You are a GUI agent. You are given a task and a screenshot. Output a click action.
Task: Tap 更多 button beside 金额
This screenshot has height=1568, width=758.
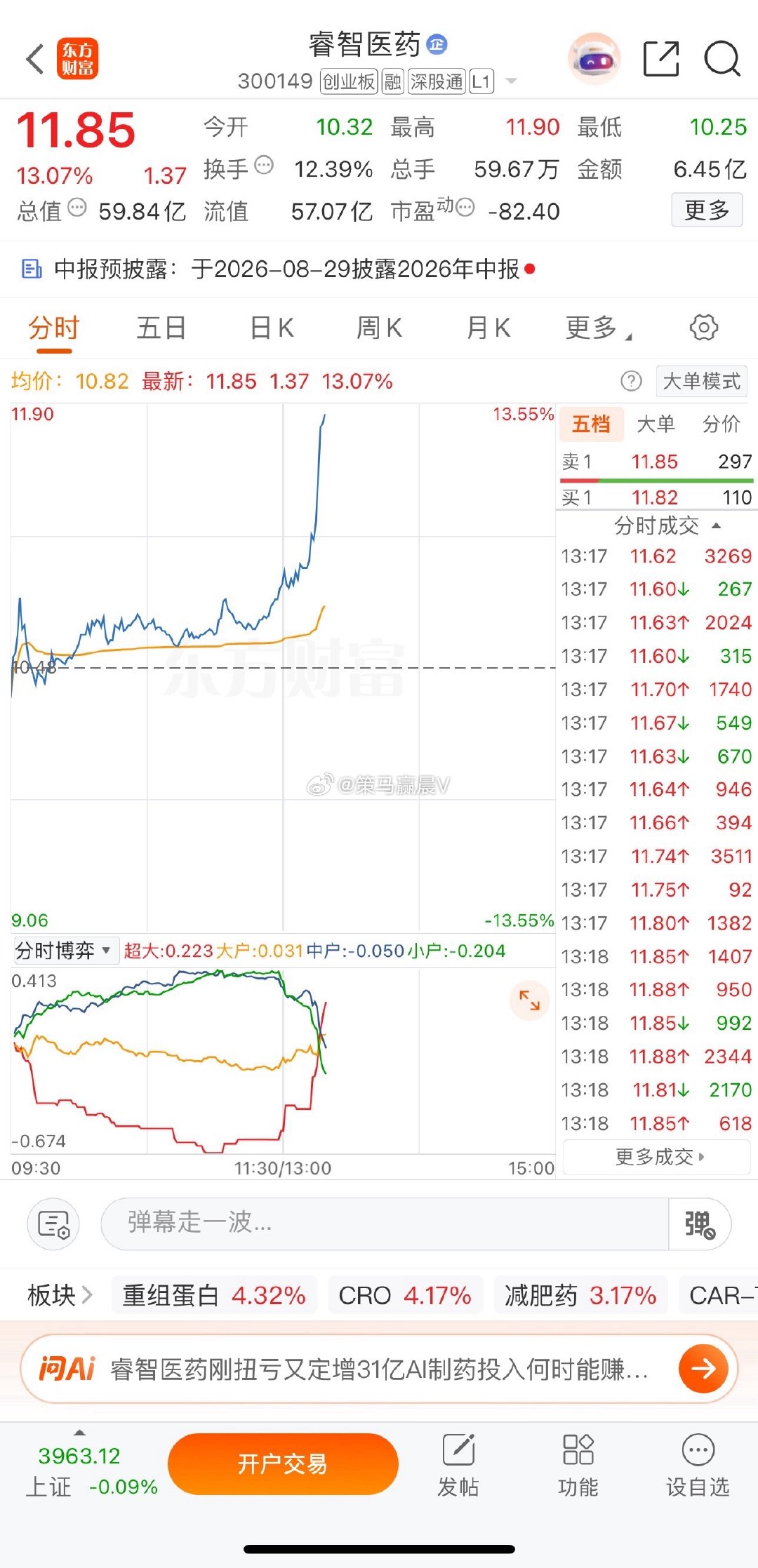pyautogui.click(x=707, y=210)
